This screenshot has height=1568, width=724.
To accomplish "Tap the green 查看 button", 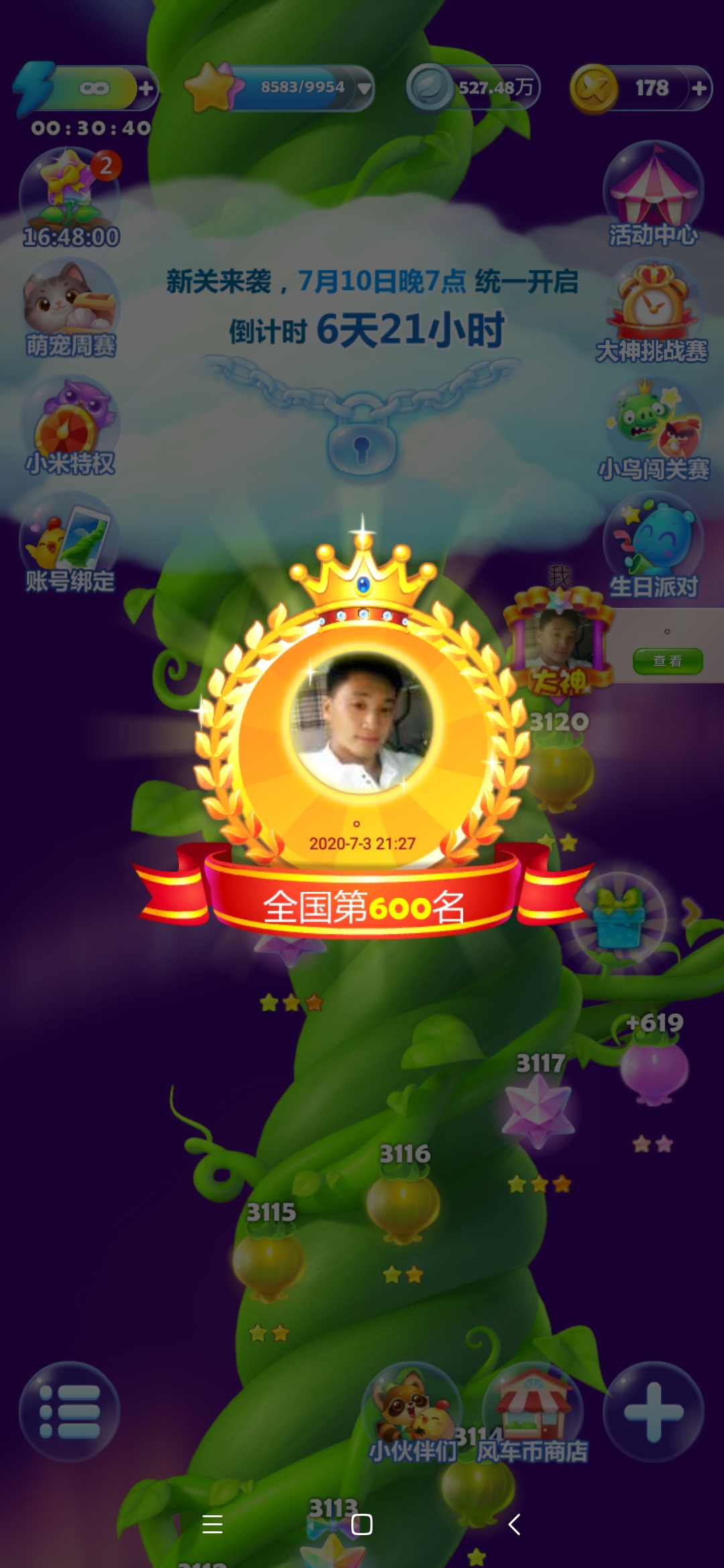I will pyautogui.click(x=668, y=661).
